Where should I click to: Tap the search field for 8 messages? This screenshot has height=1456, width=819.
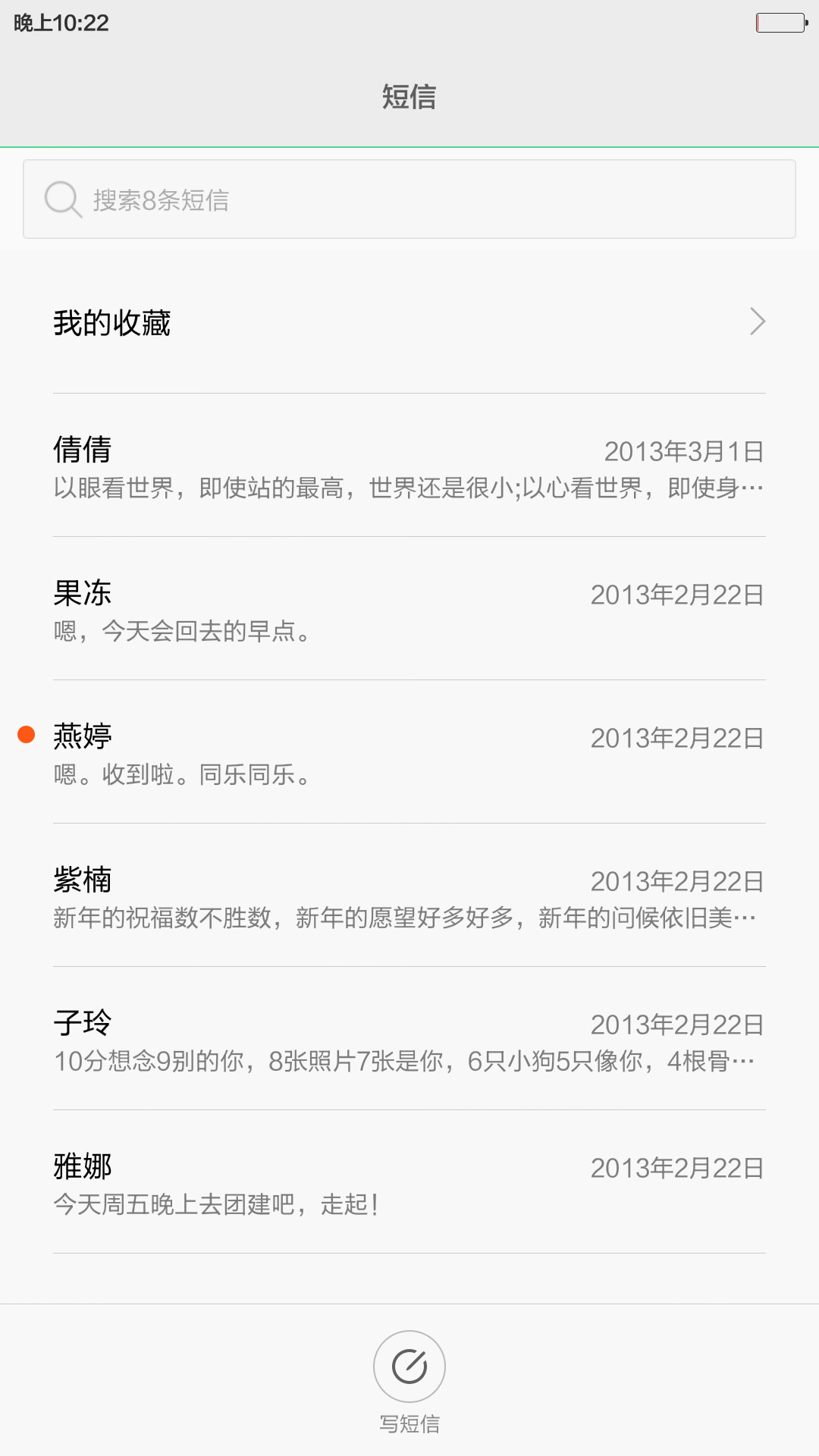click(409, 199)
